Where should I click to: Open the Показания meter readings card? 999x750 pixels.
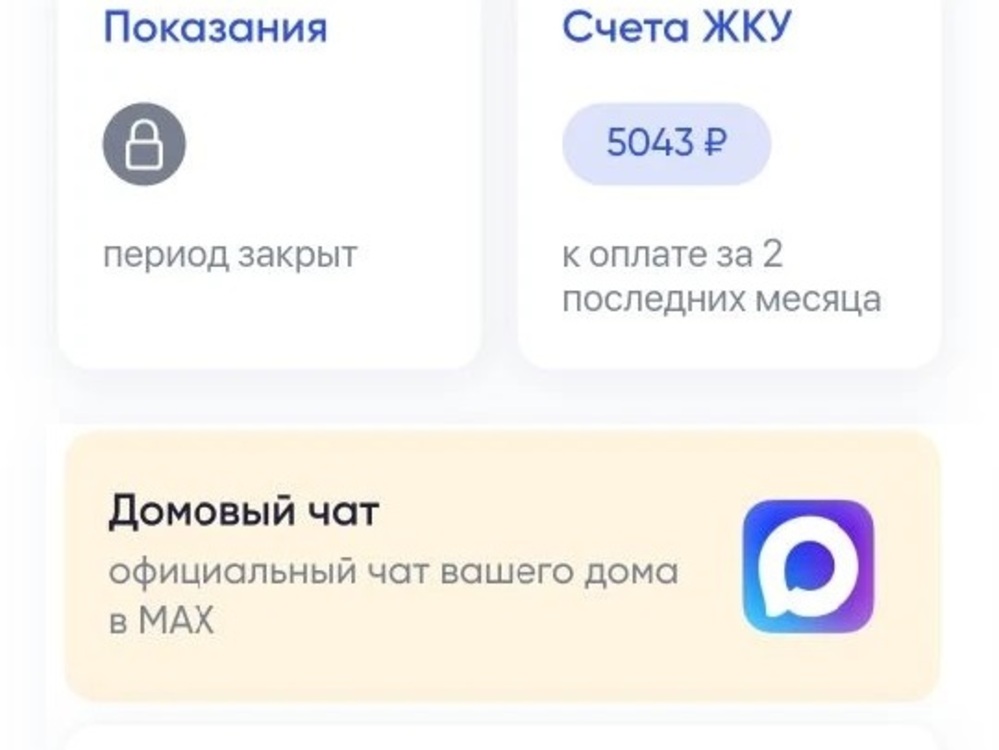[x=268, y=180]
